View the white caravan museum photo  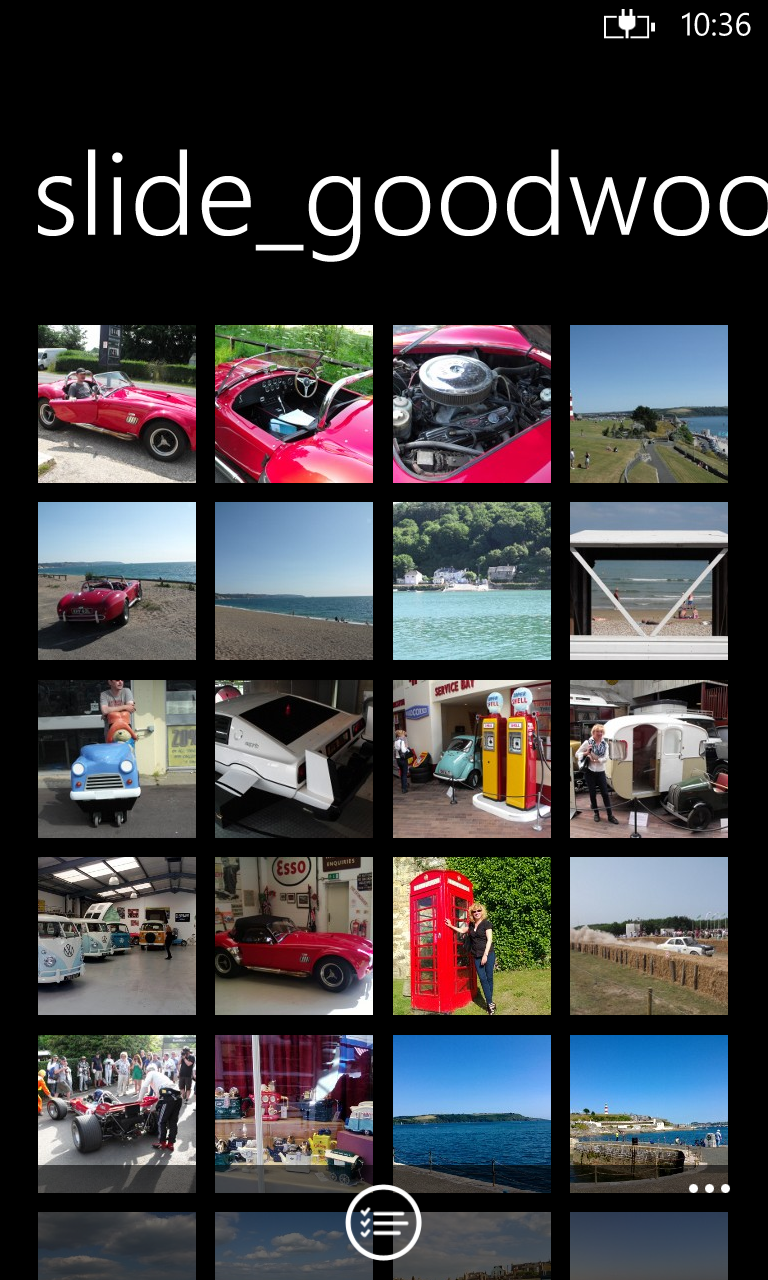click(649, 759)
